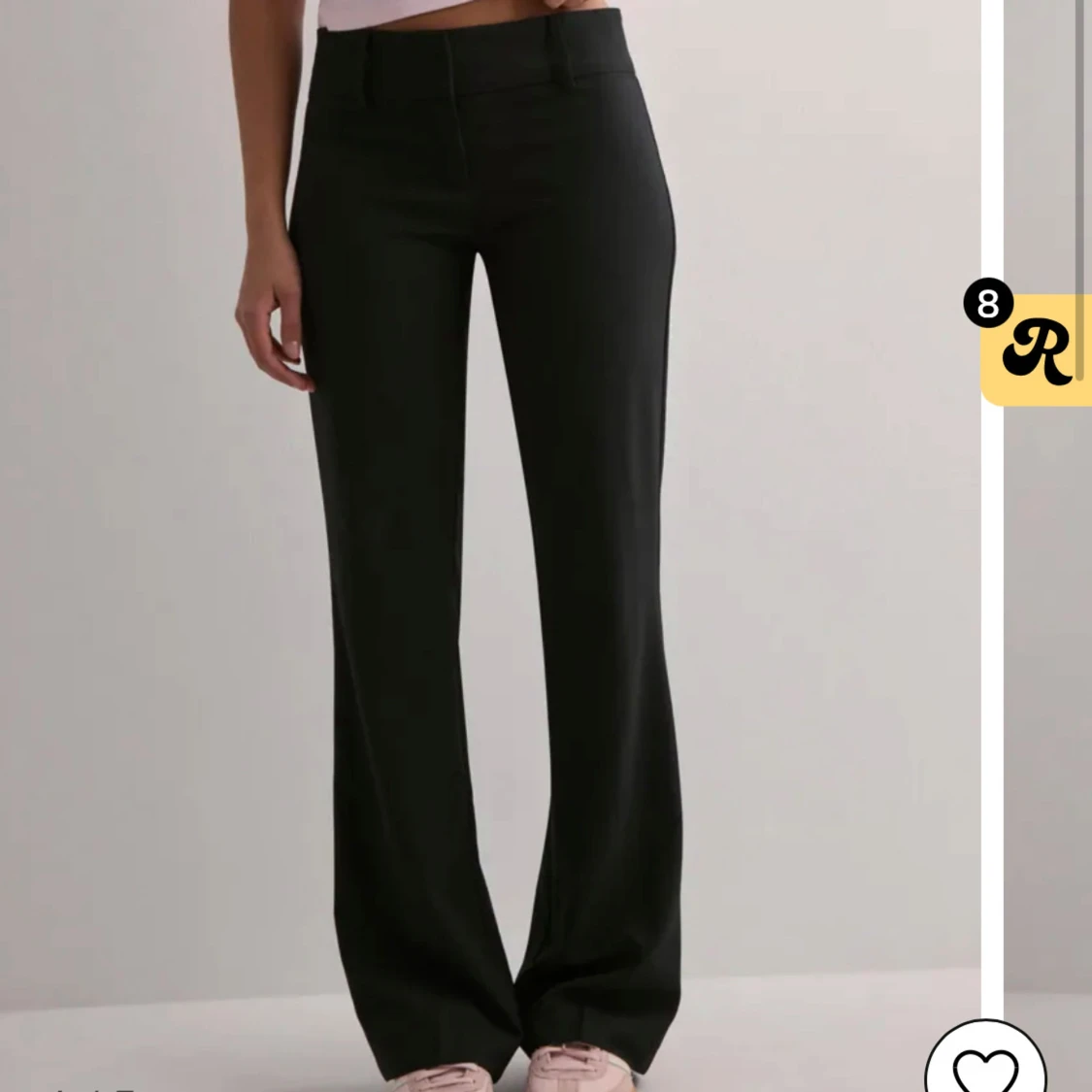Open the yellow R badge with 8

(1036, 348)
